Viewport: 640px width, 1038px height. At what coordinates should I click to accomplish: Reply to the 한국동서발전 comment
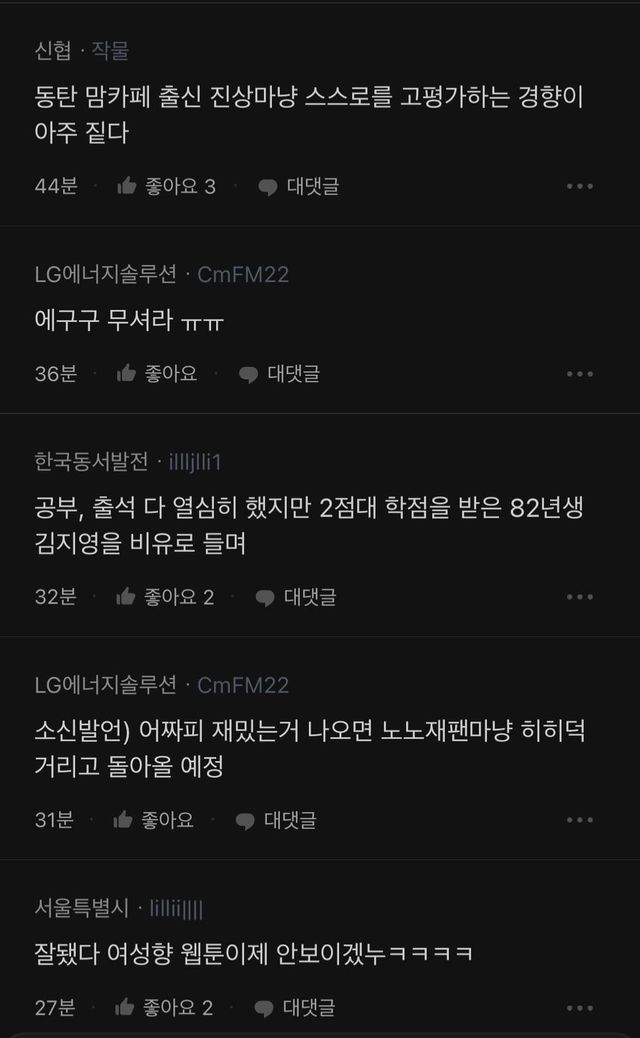click(x=295, y=597)
